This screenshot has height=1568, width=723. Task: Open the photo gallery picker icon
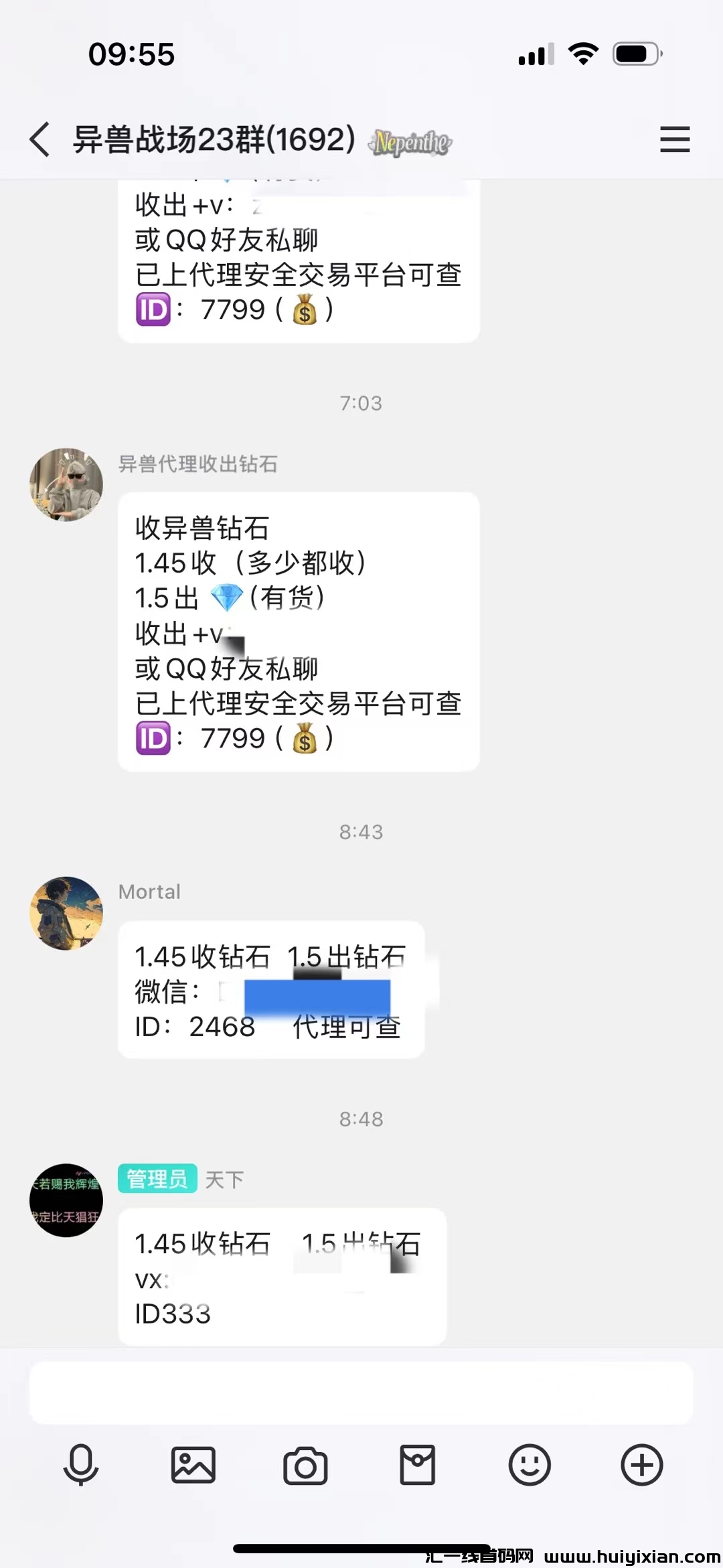tap(193, 1467)
